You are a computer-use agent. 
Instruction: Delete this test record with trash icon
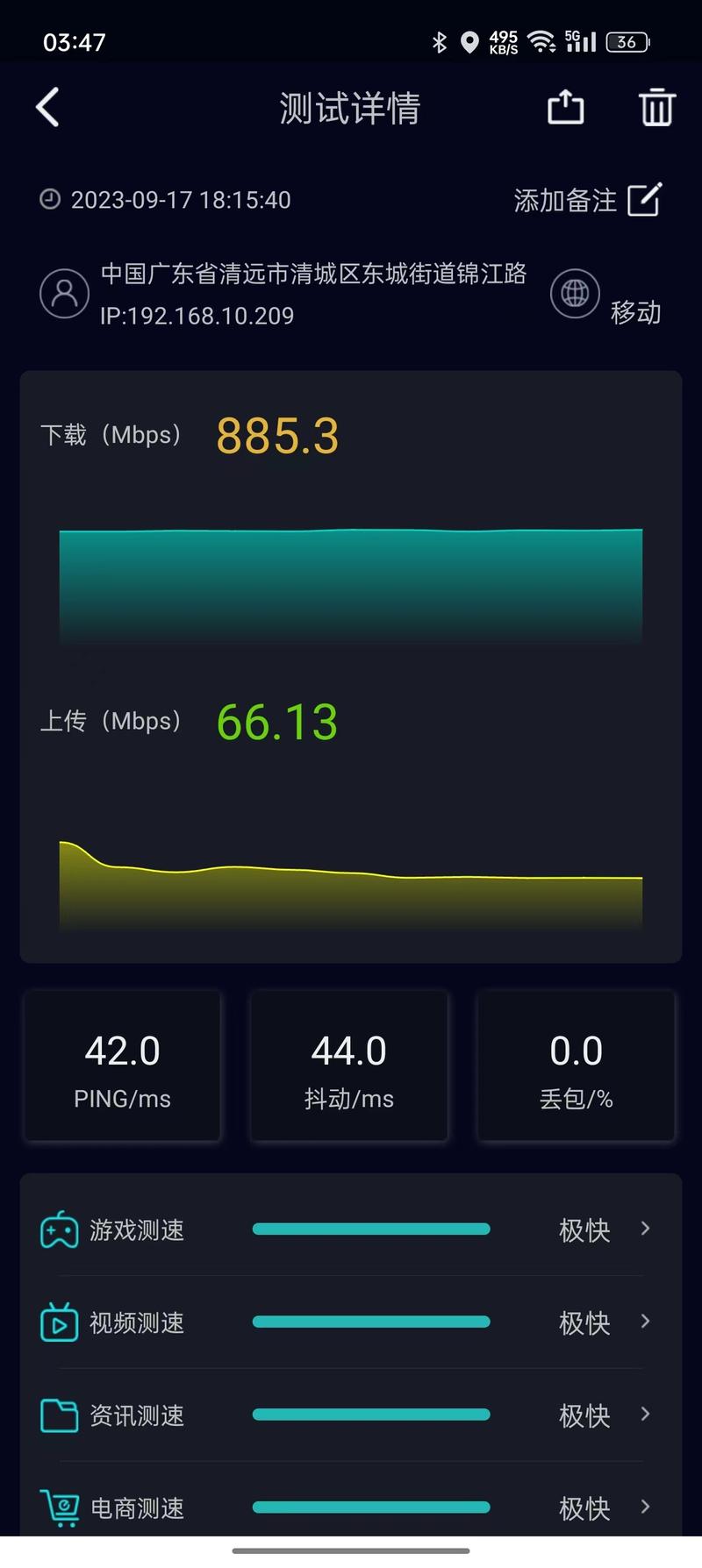pos(657,108)
